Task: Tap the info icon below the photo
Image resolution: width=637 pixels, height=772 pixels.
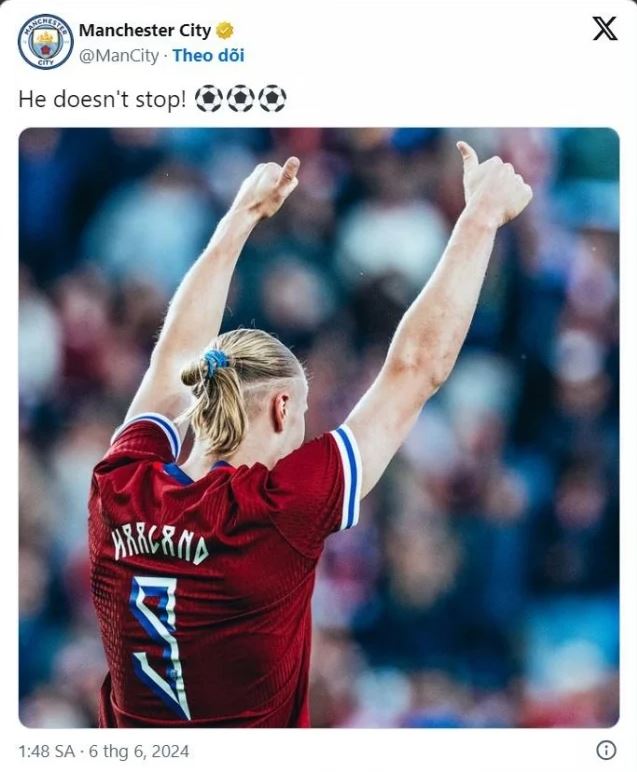Action: tap(606, 750)
